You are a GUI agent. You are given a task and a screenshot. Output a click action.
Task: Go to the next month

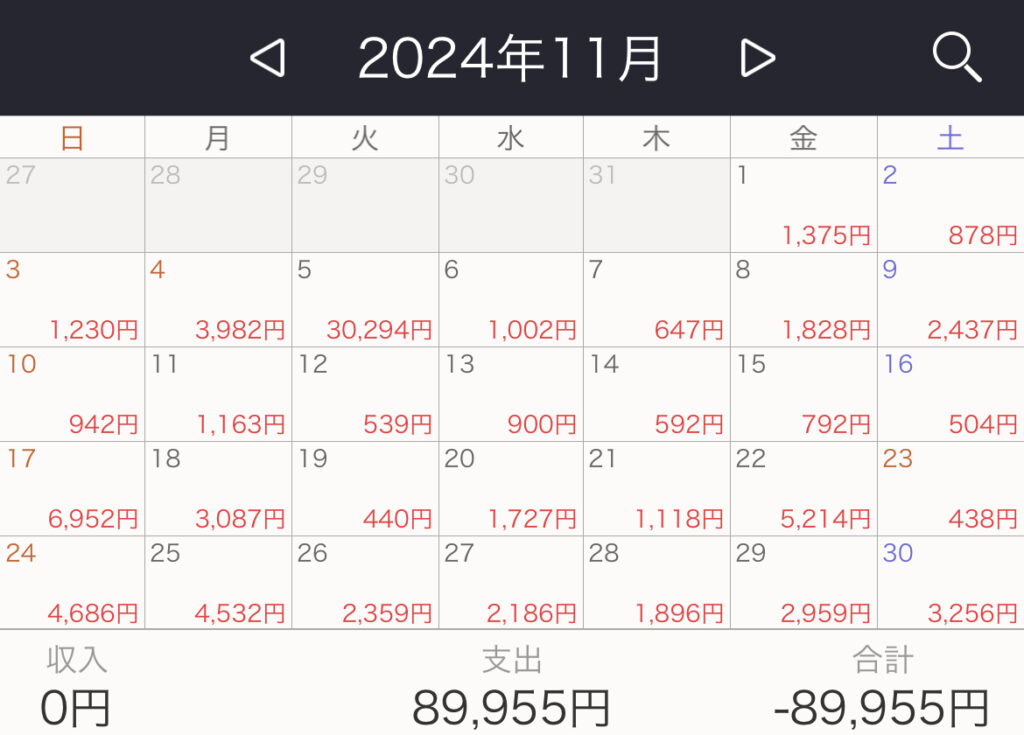(x=757, y=59)
